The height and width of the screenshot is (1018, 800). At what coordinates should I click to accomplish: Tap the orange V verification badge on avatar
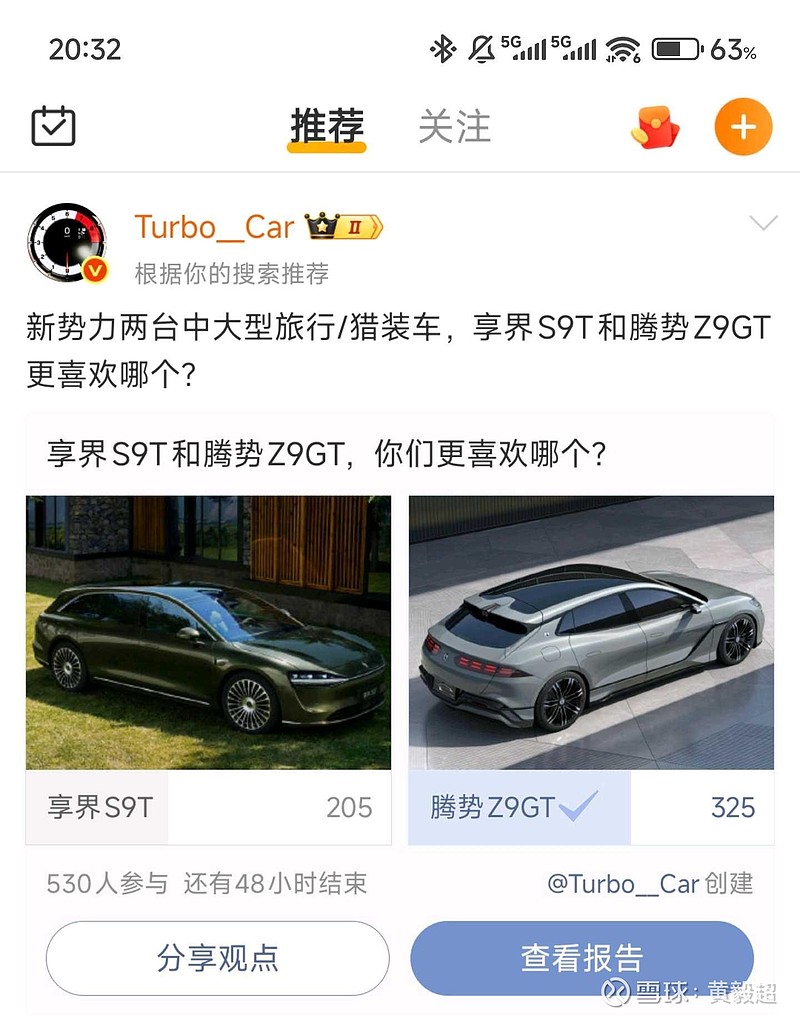96,270
